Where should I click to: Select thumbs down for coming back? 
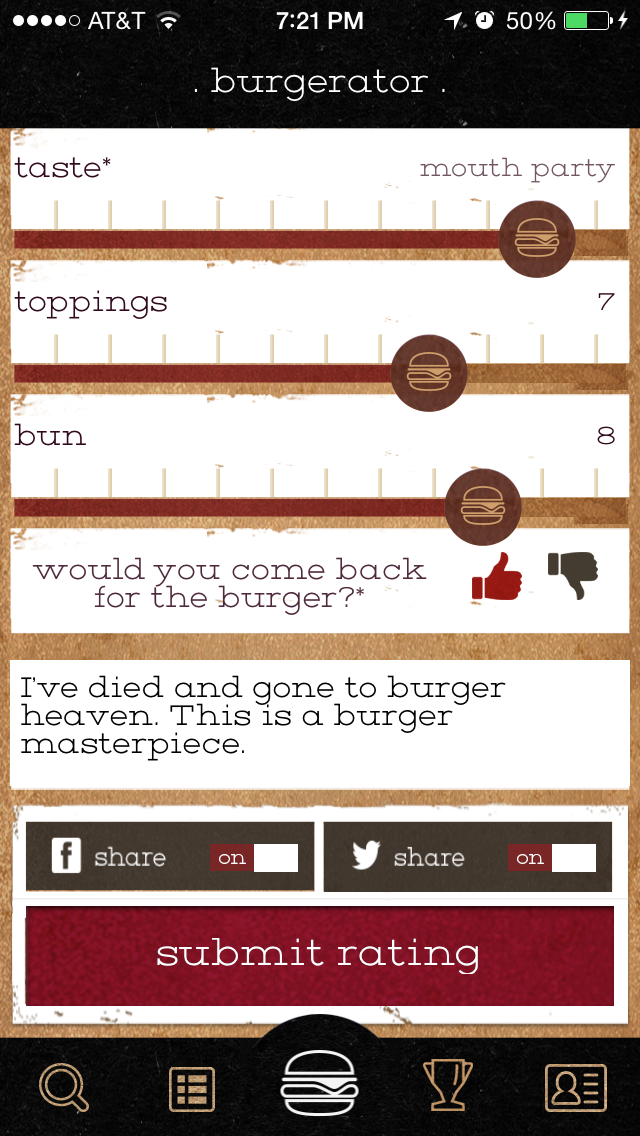coord(573,575)
